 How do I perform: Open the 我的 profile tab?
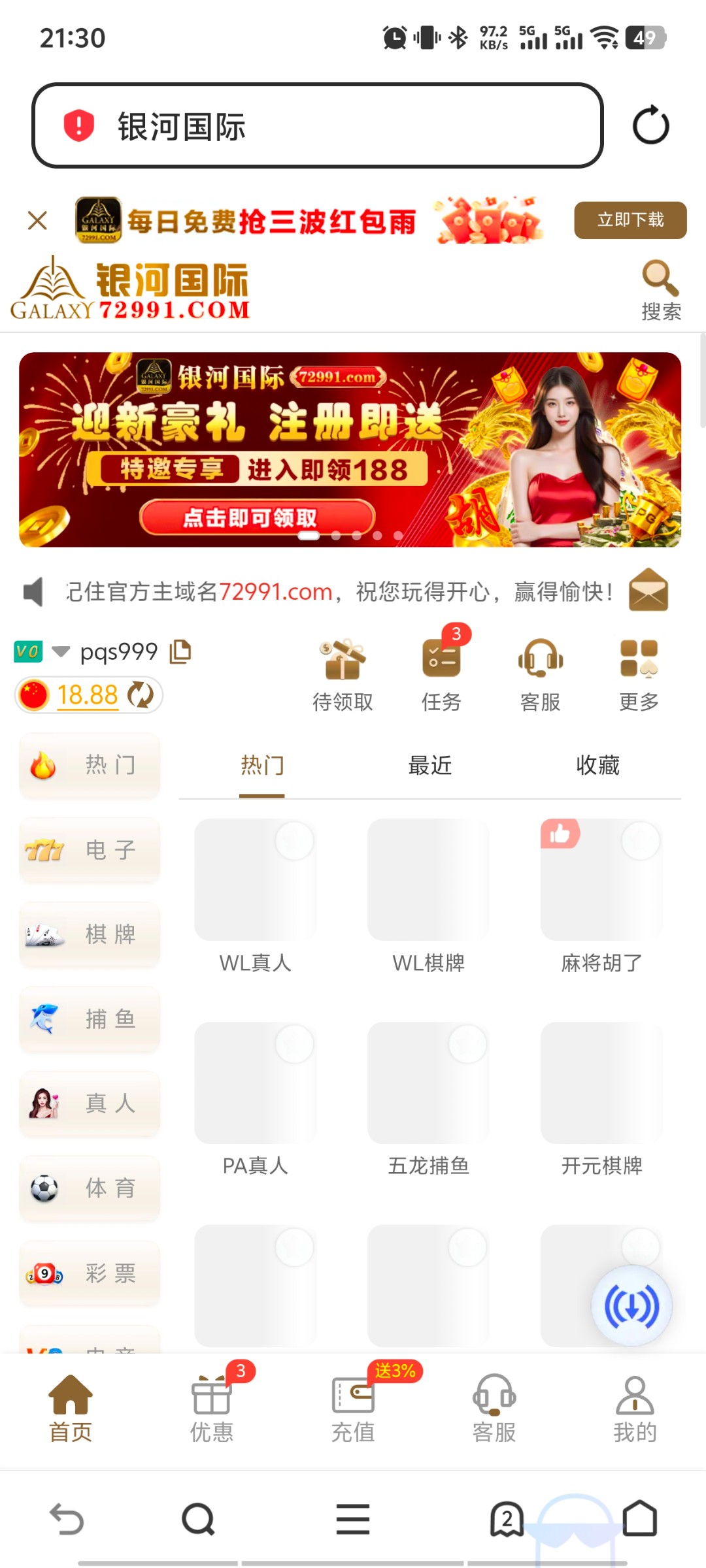point(635,1408)
